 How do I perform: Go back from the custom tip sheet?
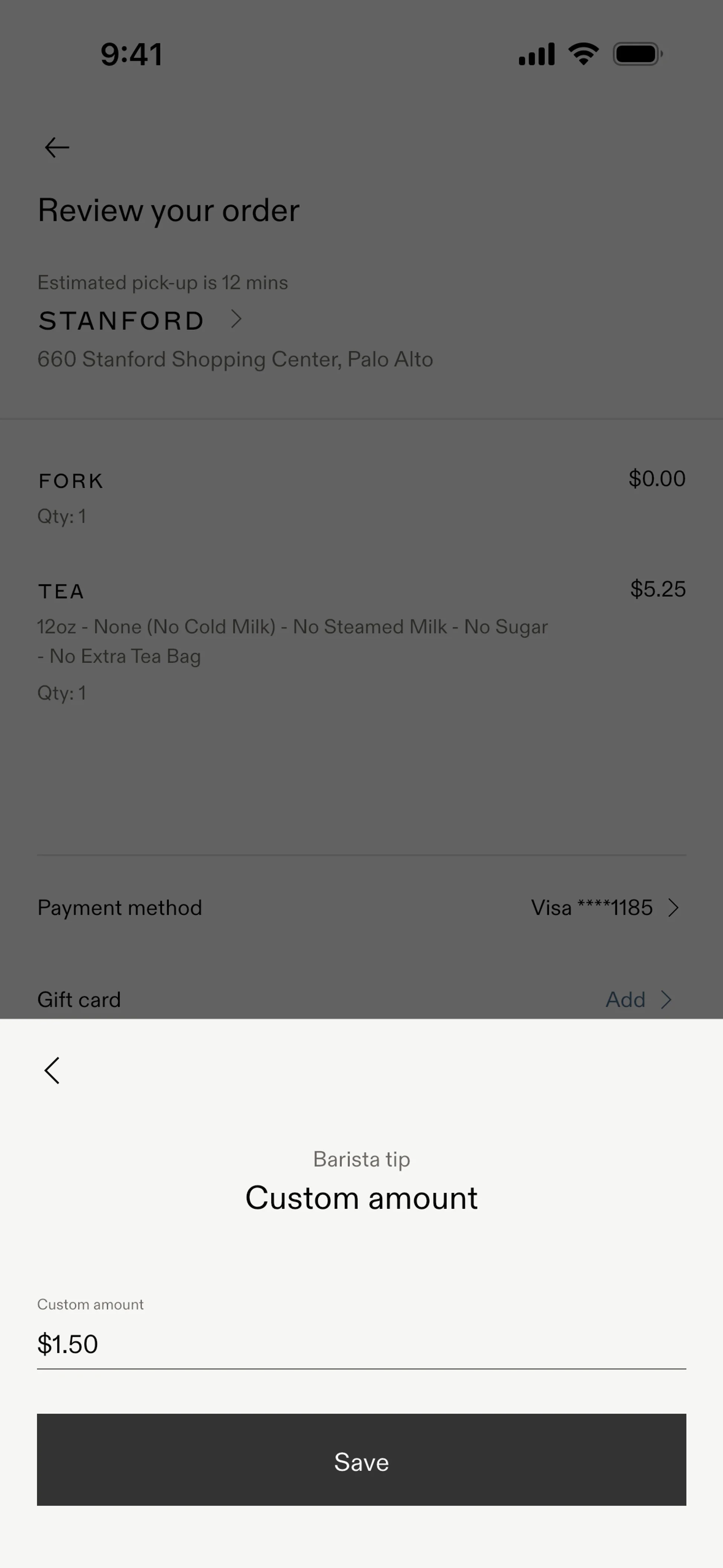coord(52,1070)
